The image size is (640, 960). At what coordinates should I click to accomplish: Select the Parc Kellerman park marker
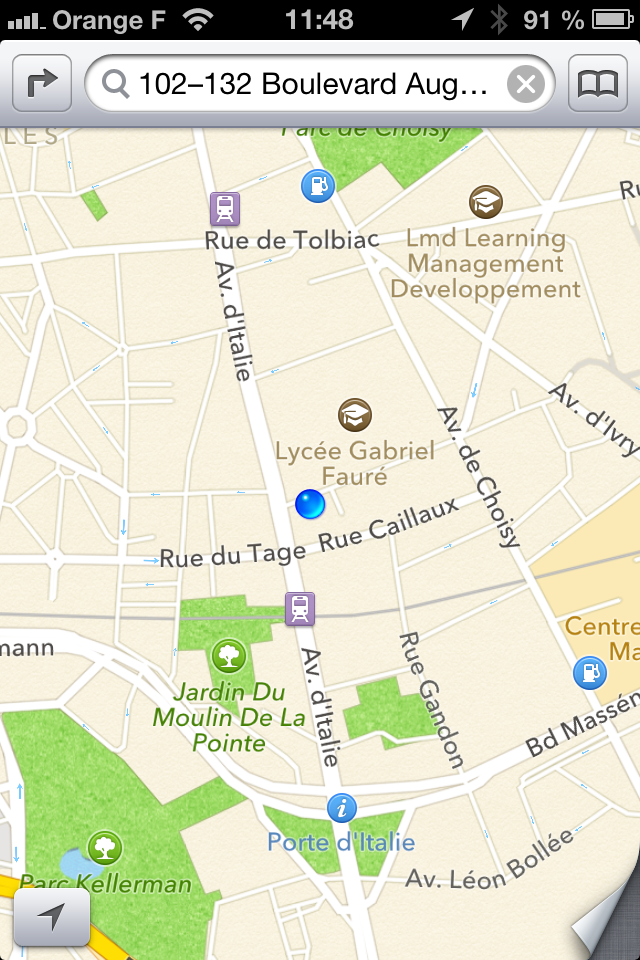[104, 847]
